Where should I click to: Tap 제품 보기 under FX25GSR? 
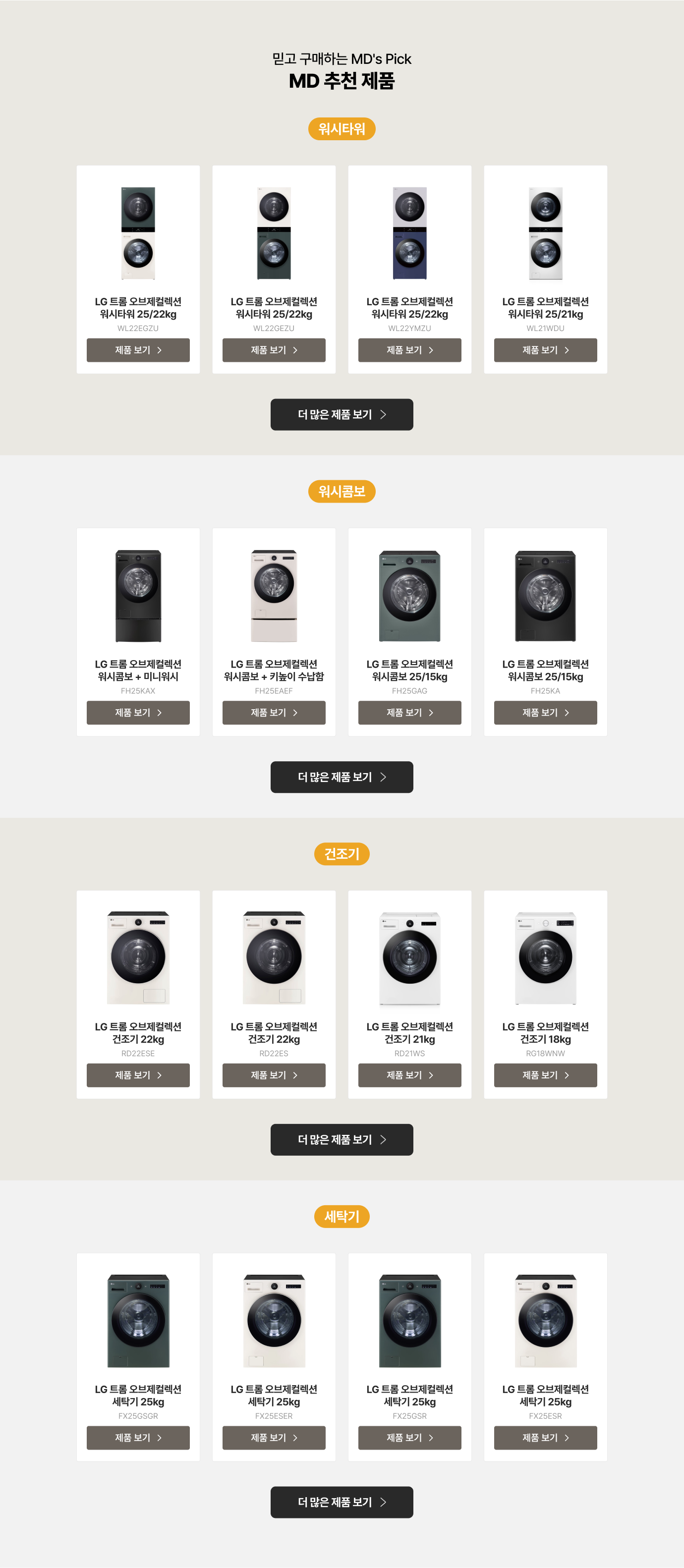click(409, 1437)
